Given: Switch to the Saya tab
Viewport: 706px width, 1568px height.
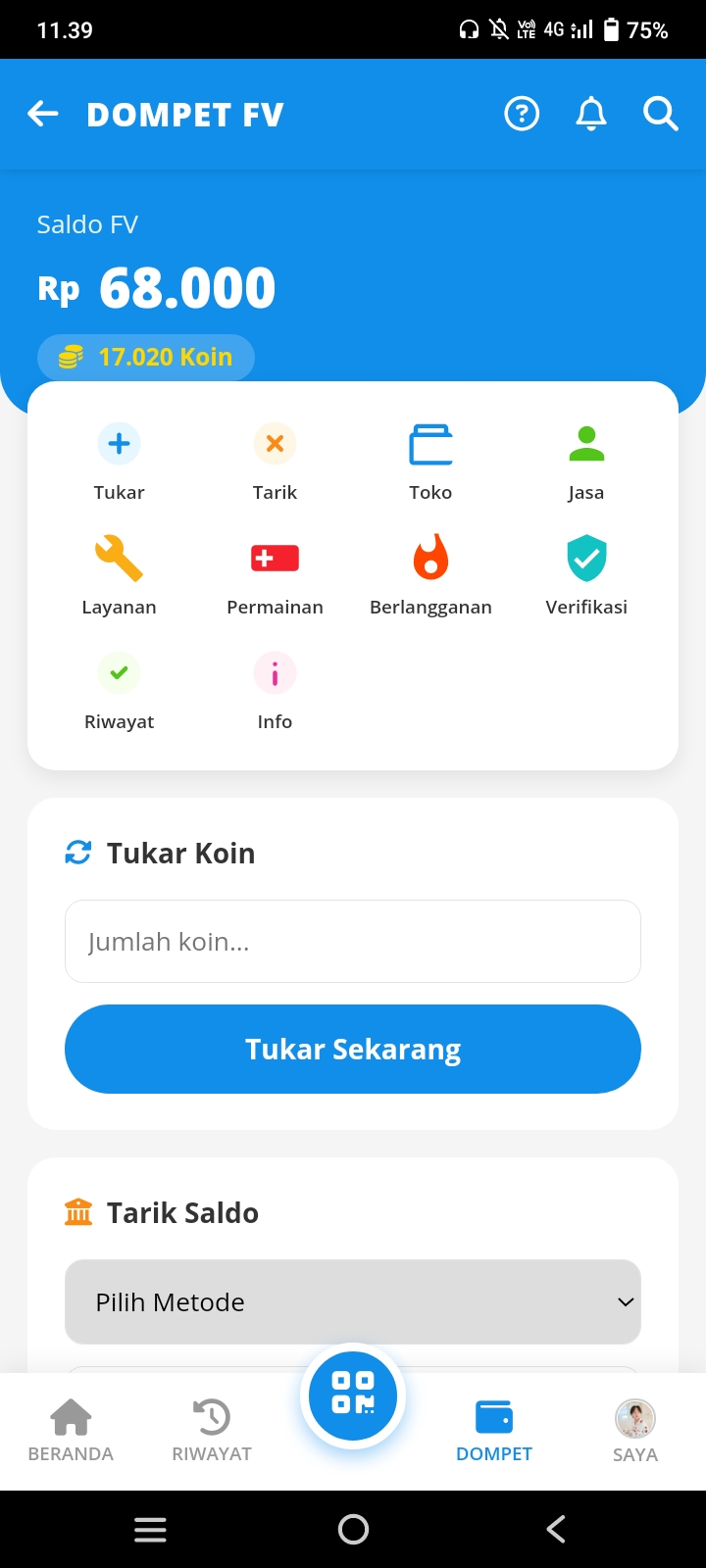Looking at the screenshot, I should [634, 1431].
